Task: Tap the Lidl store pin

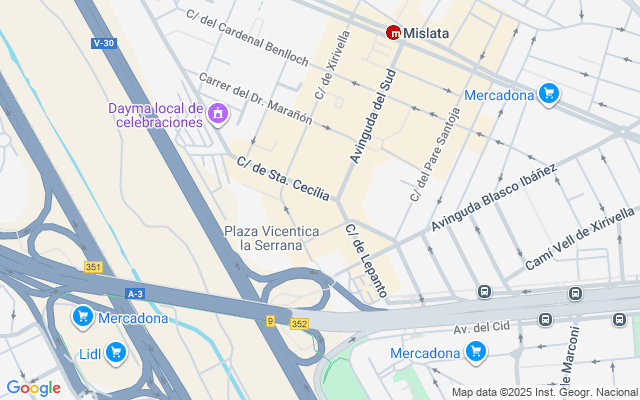Action: coord(116,352)
